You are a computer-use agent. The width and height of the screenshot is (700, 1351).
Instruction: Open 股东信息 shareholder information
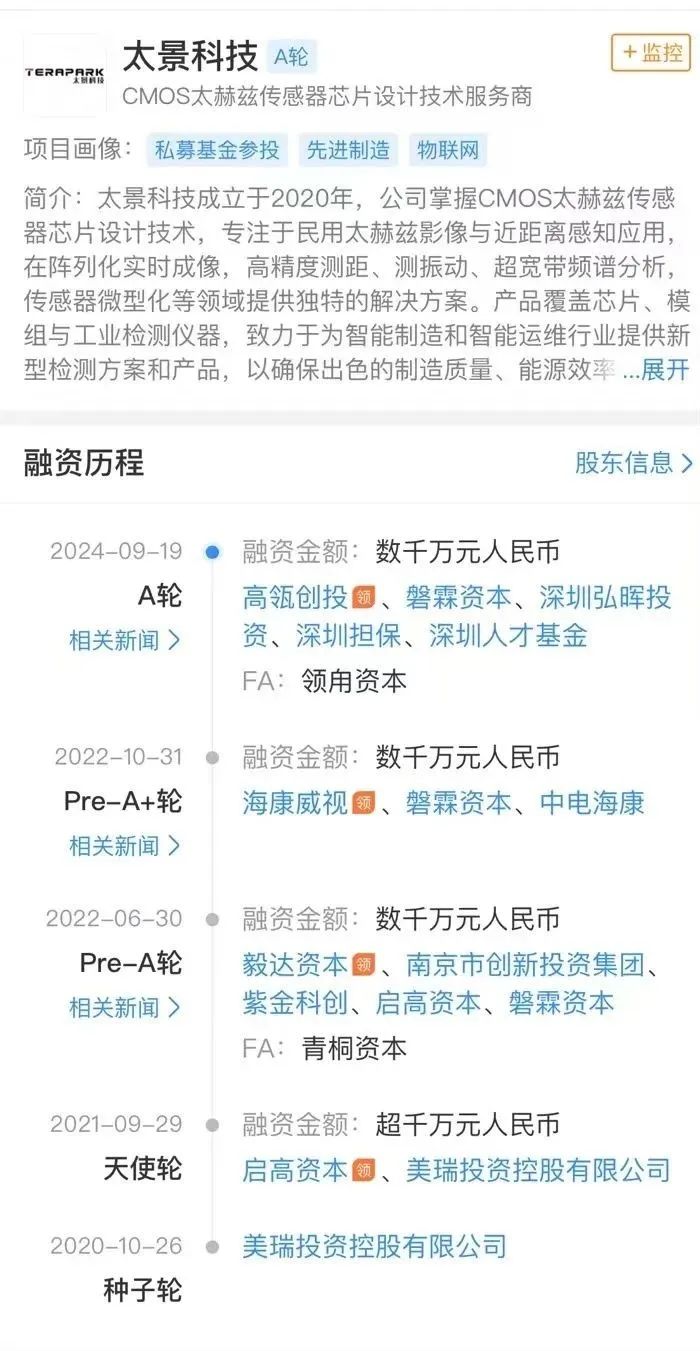click(x=633, y=462)
